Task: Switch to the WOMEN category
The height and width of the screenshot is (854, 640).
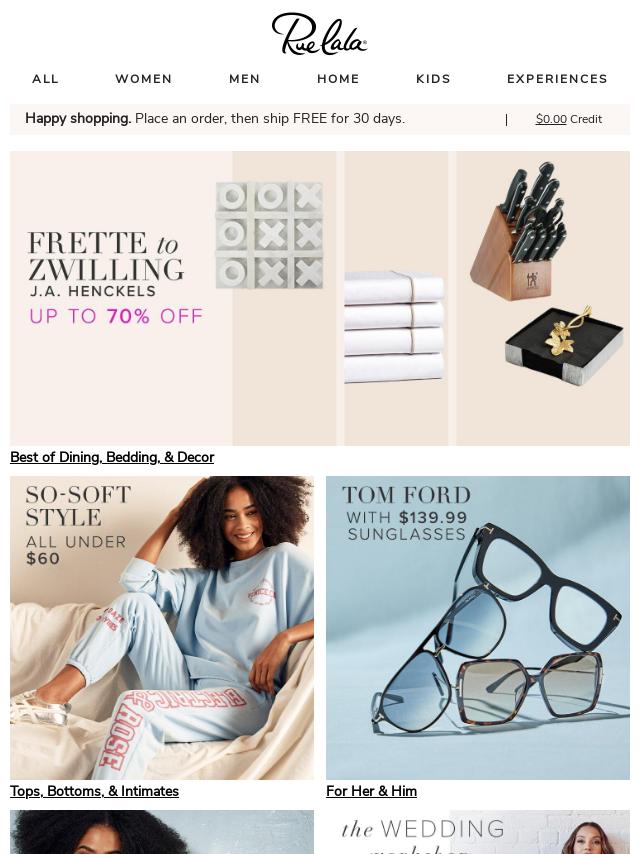Action: click(x=143, y=79)
